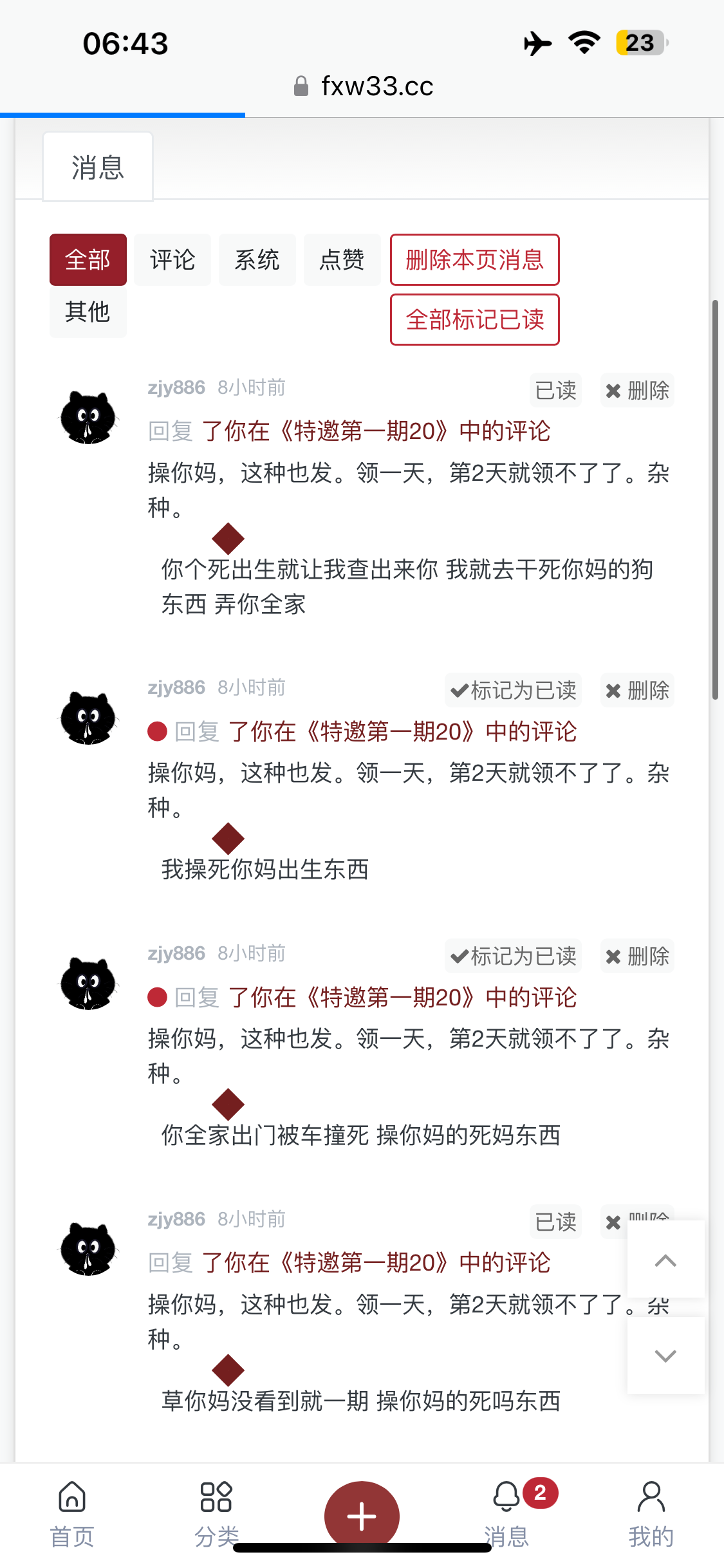Open the 消息 tab in the bottom bar
Viewport: 724px width, 1568px height.
coord(507,1513)
